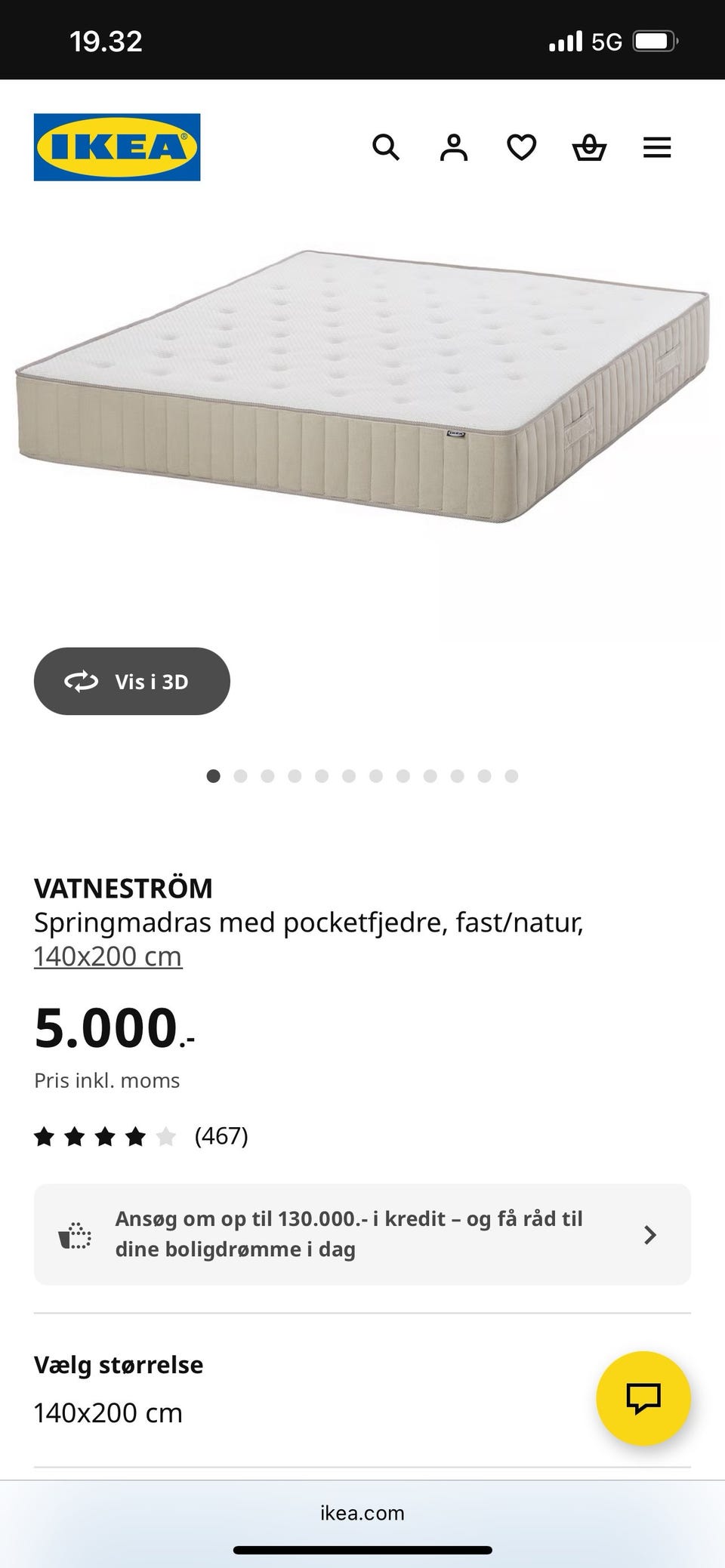Open the search icon
The image size is (725, 1568).
(x=387, y=147)
